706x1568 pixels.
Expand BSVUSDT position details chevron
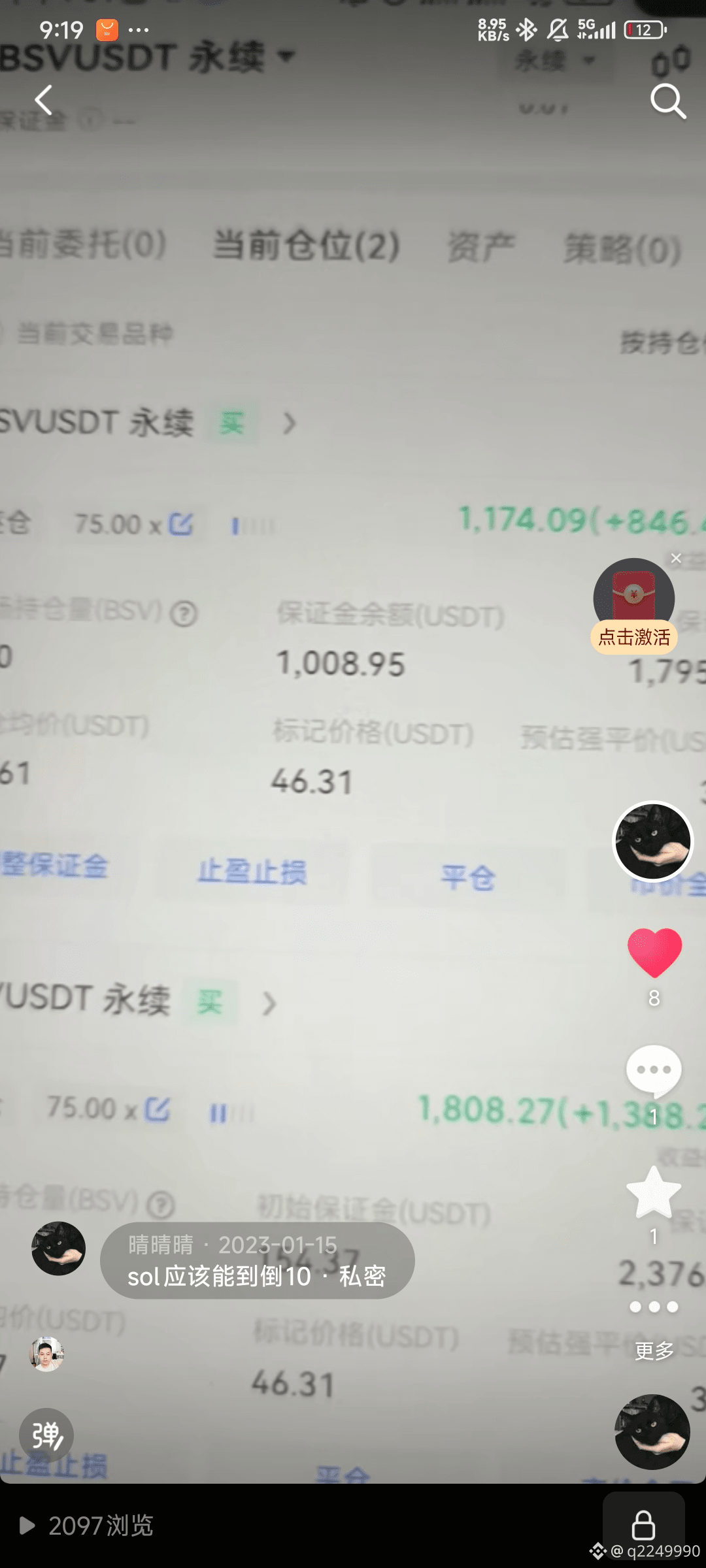(x=290, y=423)
